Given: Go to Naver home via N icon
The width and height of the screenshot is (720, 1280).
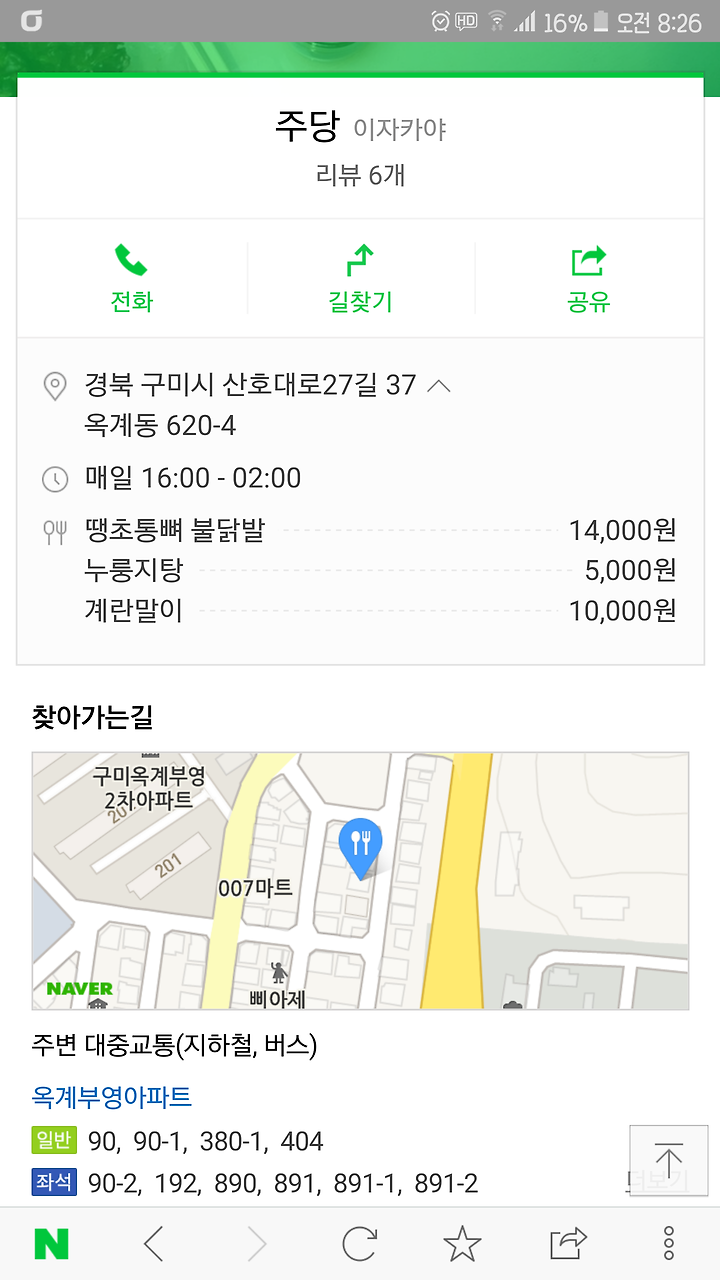Looking at the screenshot, I should coord(52,1244).
